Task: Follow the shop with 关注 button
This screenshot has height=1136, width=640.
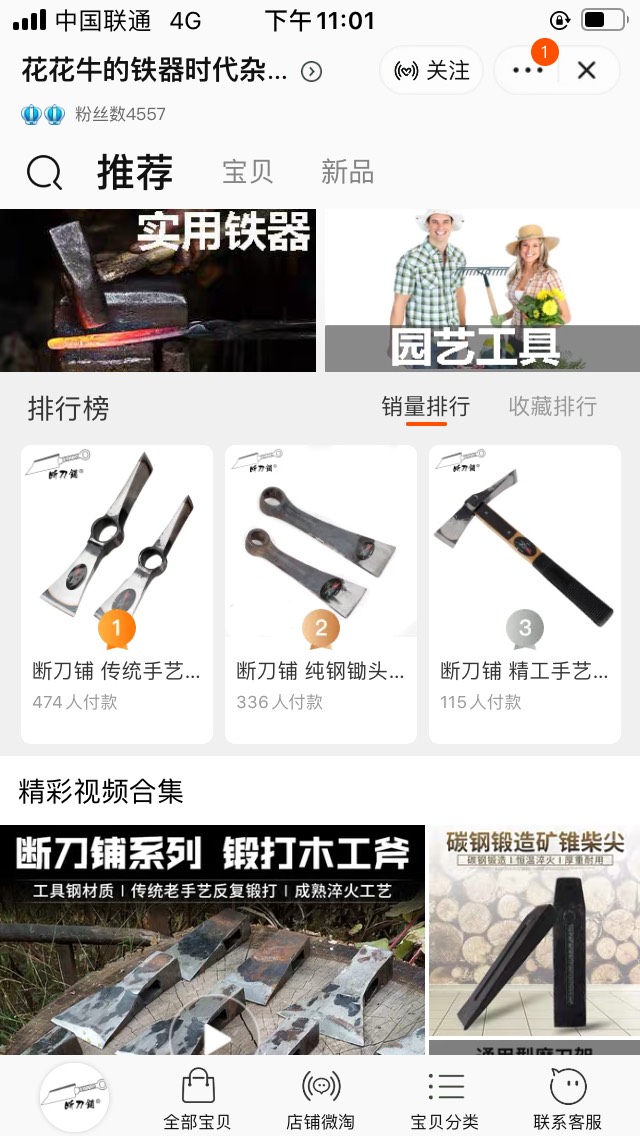Action: pos(432,70)
